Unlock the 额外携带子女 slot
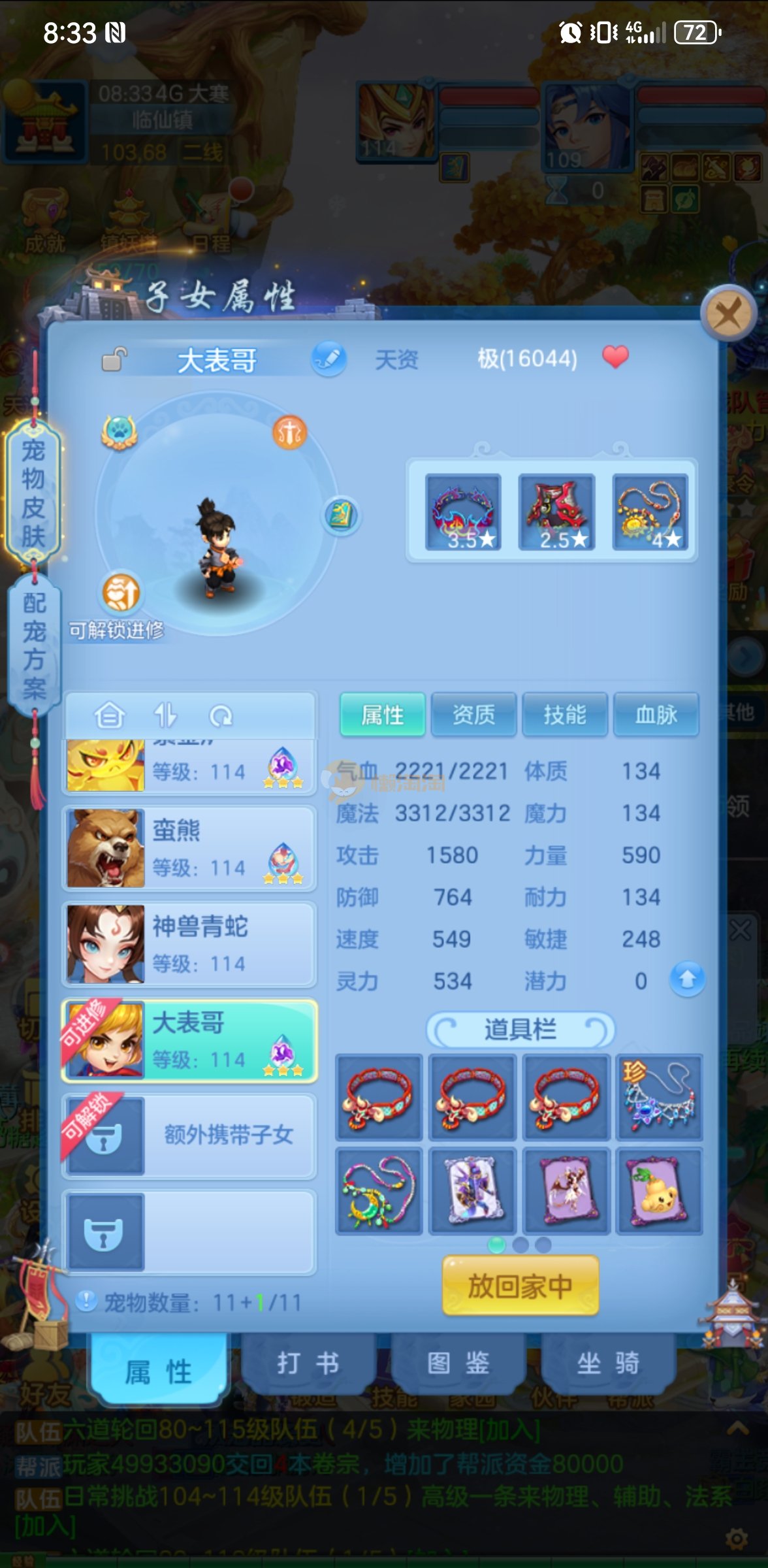This screenshot has width=768, height=1568. point(189,1135)
